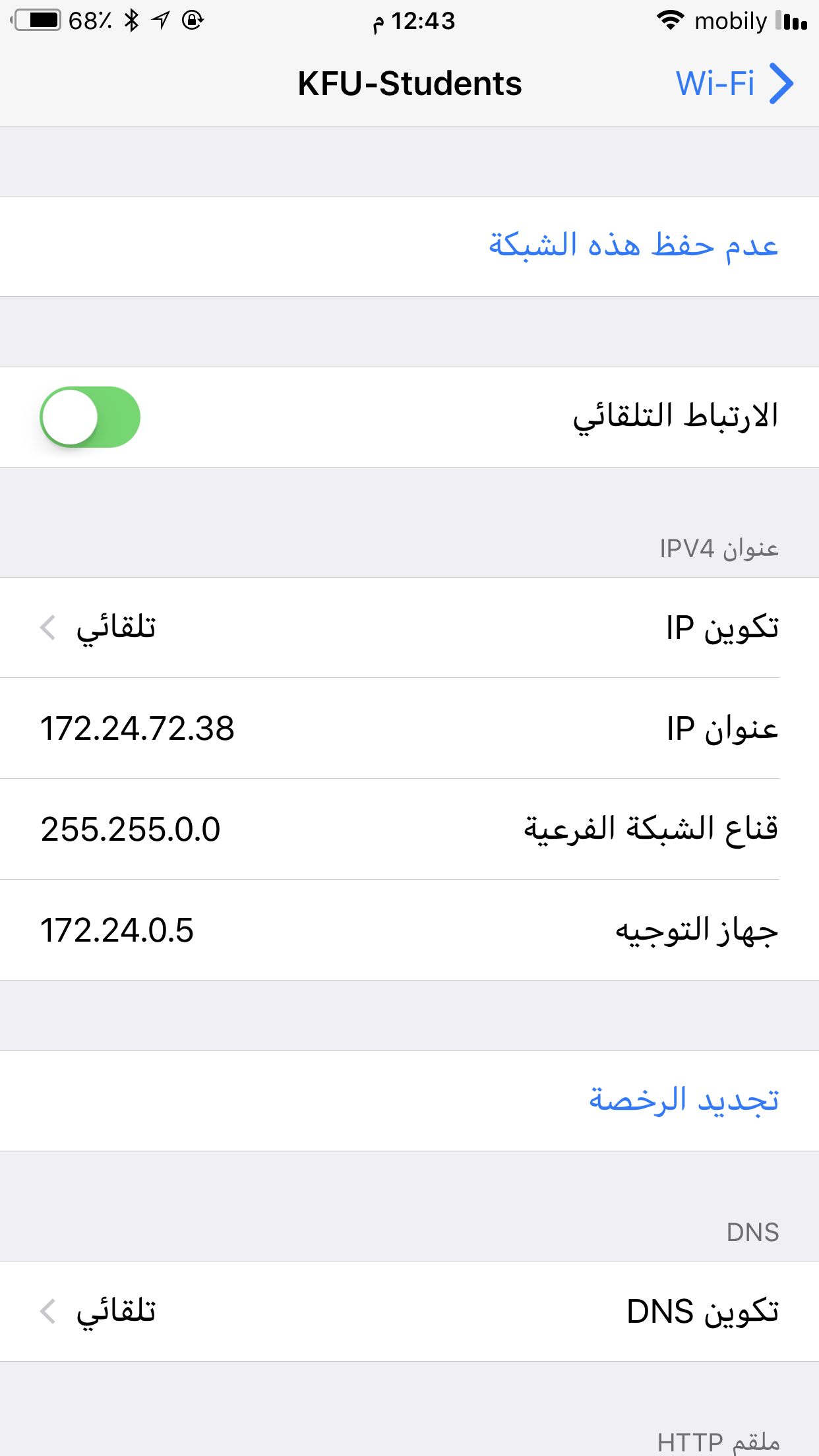Image resolution: width=819 pixels, height=1456 pixels.
Task: Open تكوين IP configuration row
Action: pyautogui.click(x=409, y=627)
